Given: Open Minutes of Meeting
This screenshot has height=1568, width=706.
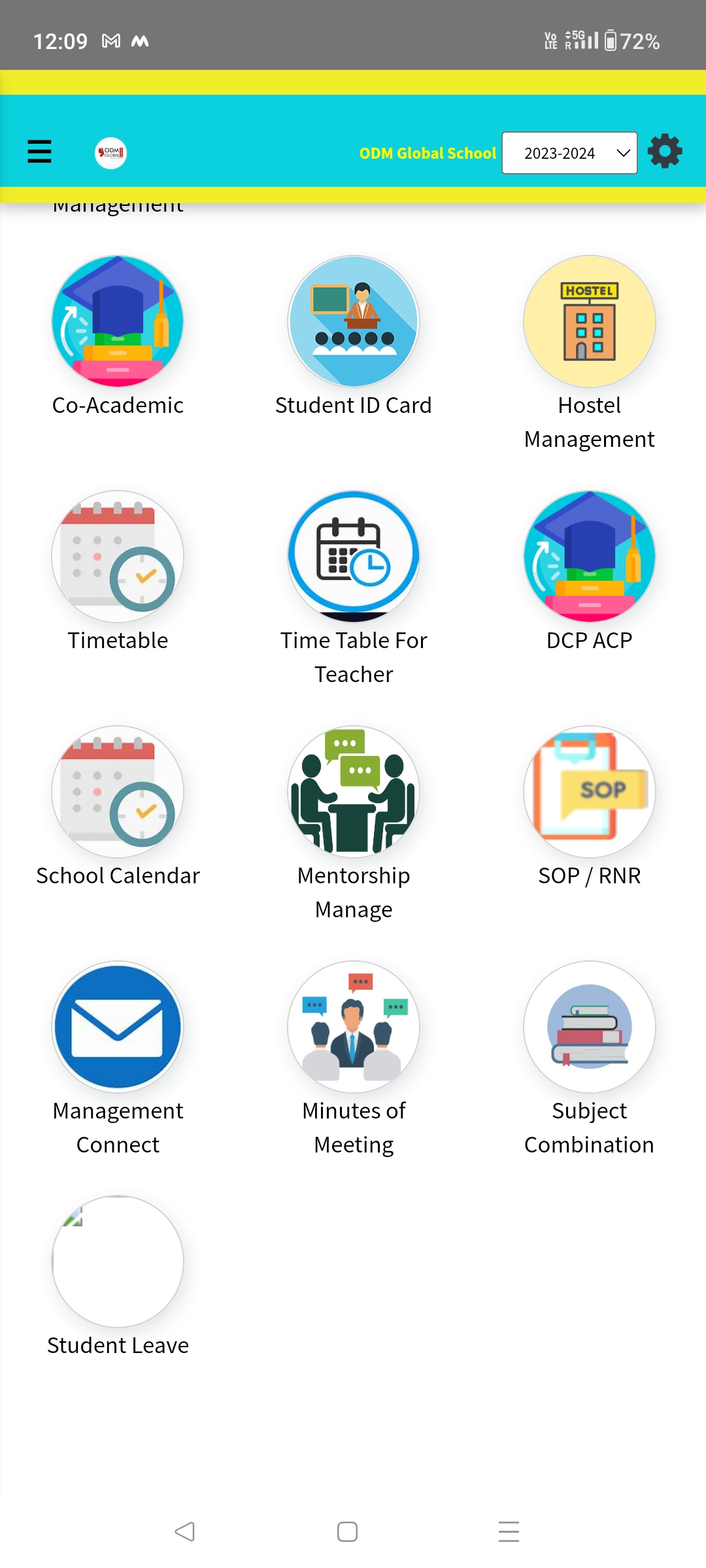Looking at the screenshot, I should (354, 1027).
